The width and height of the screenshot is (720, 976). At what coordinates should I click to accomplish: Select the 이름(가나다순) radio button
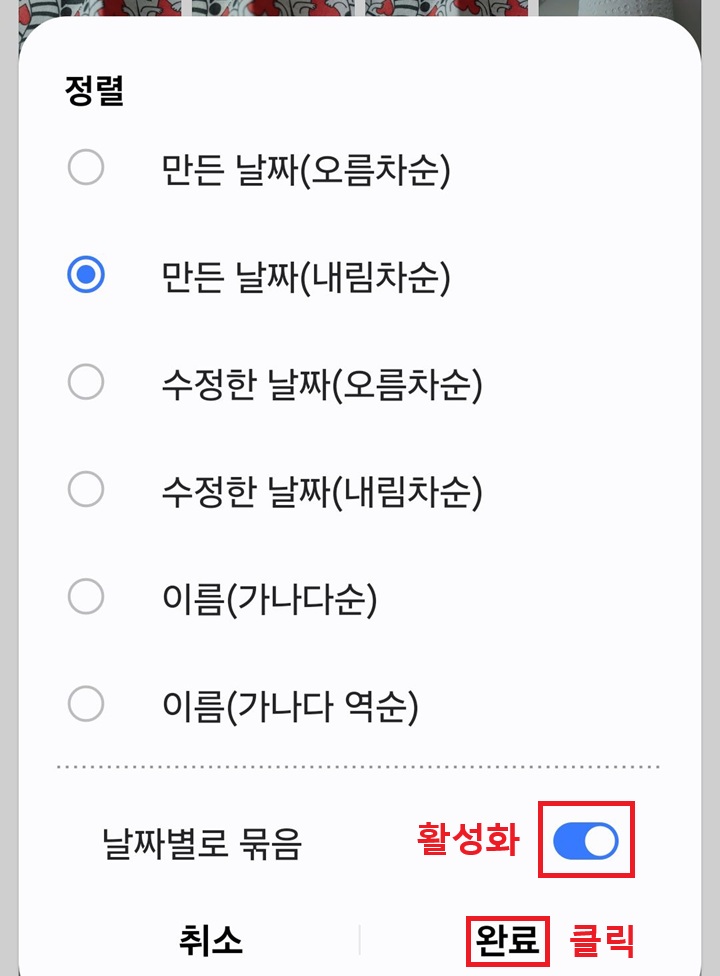[x=85, y=597]
